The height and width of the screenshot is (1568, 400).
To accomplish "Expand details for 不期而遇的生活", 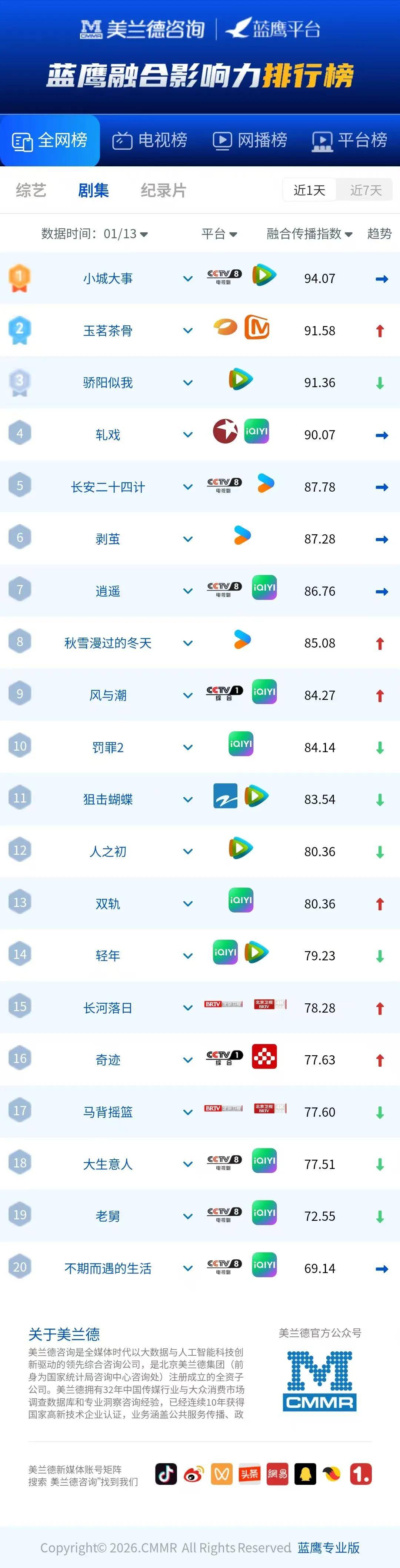I will pyautogui.click(x=188, y=1269).
